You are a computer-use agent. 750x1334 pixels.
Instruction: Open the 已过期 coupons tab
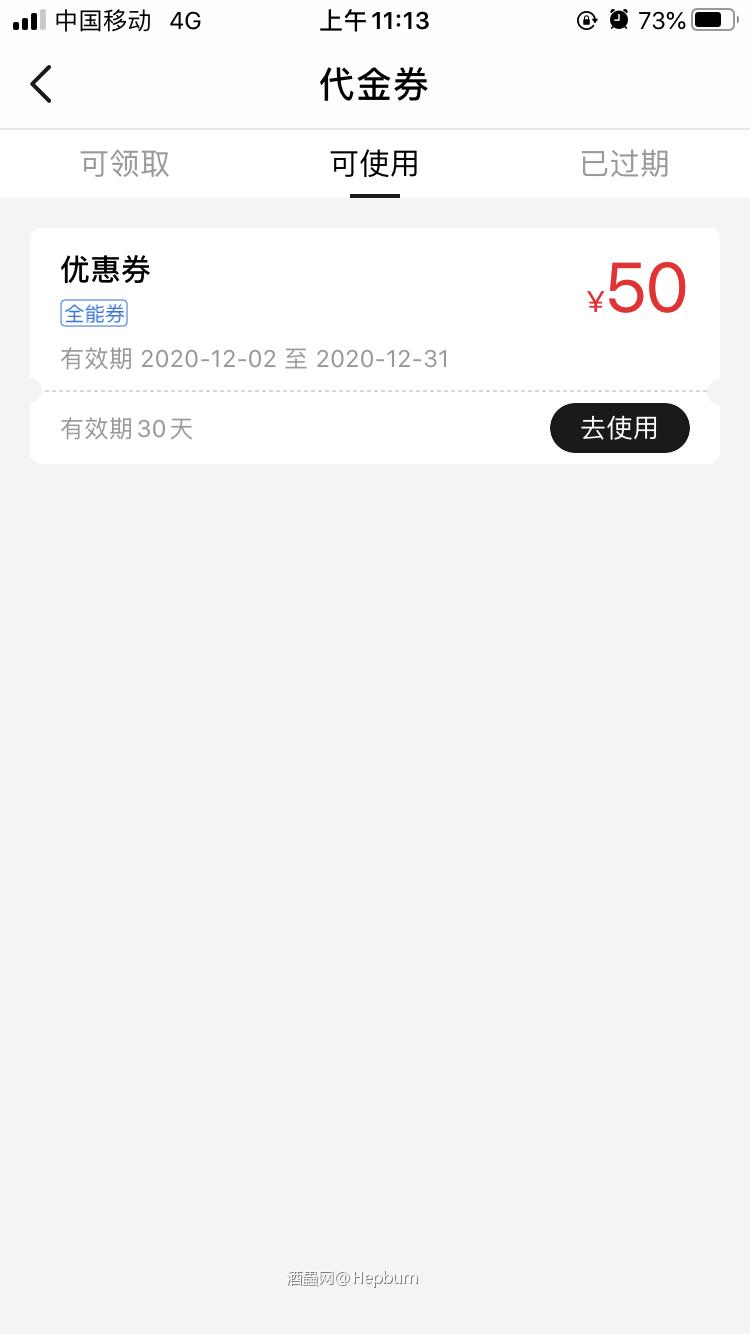pyautogui.click(x=623, y=164)
